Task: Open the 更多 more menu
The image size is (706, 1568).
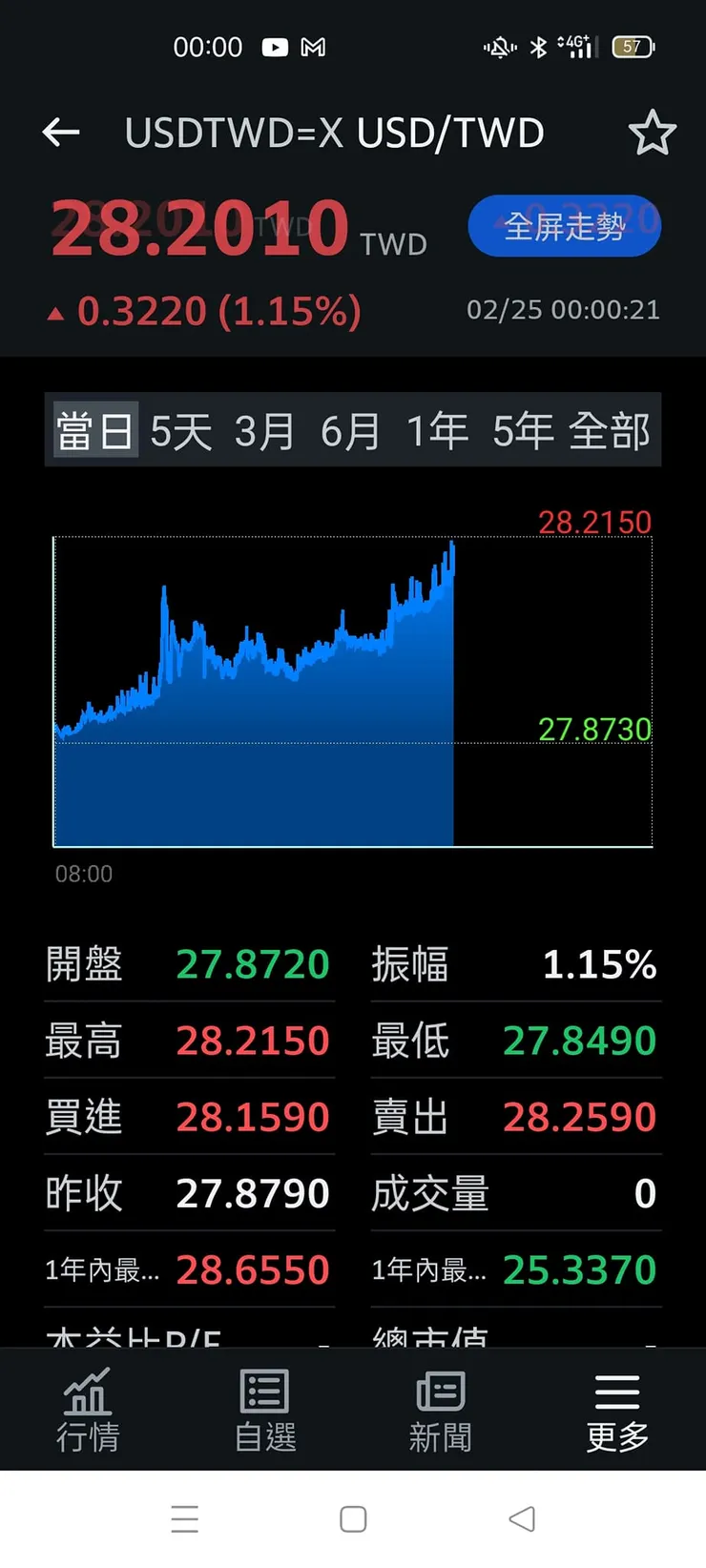Action: tap(615, 1412)
